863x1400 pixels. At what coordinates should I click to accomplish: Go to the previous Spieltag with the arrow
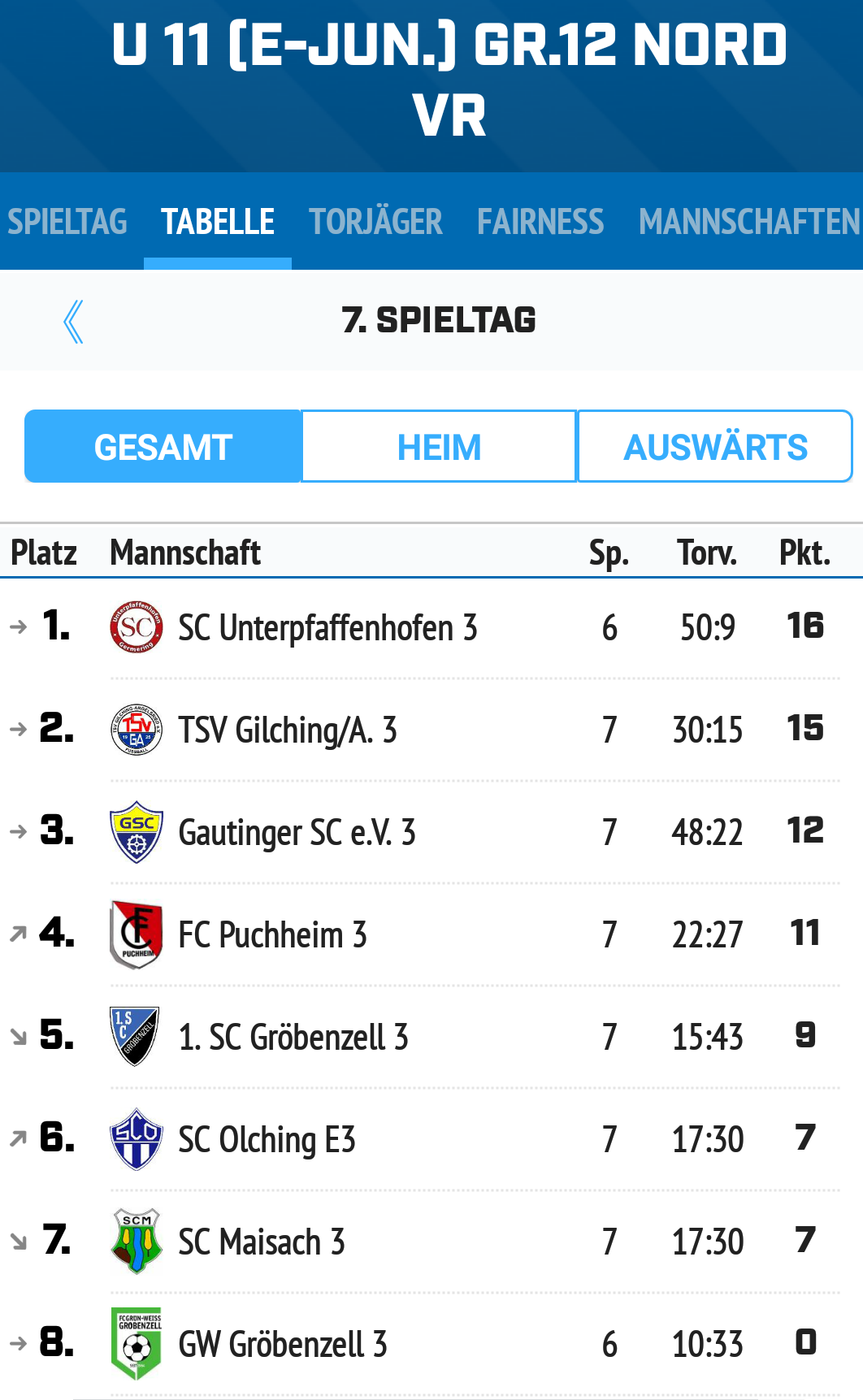(x=73, y=322)
